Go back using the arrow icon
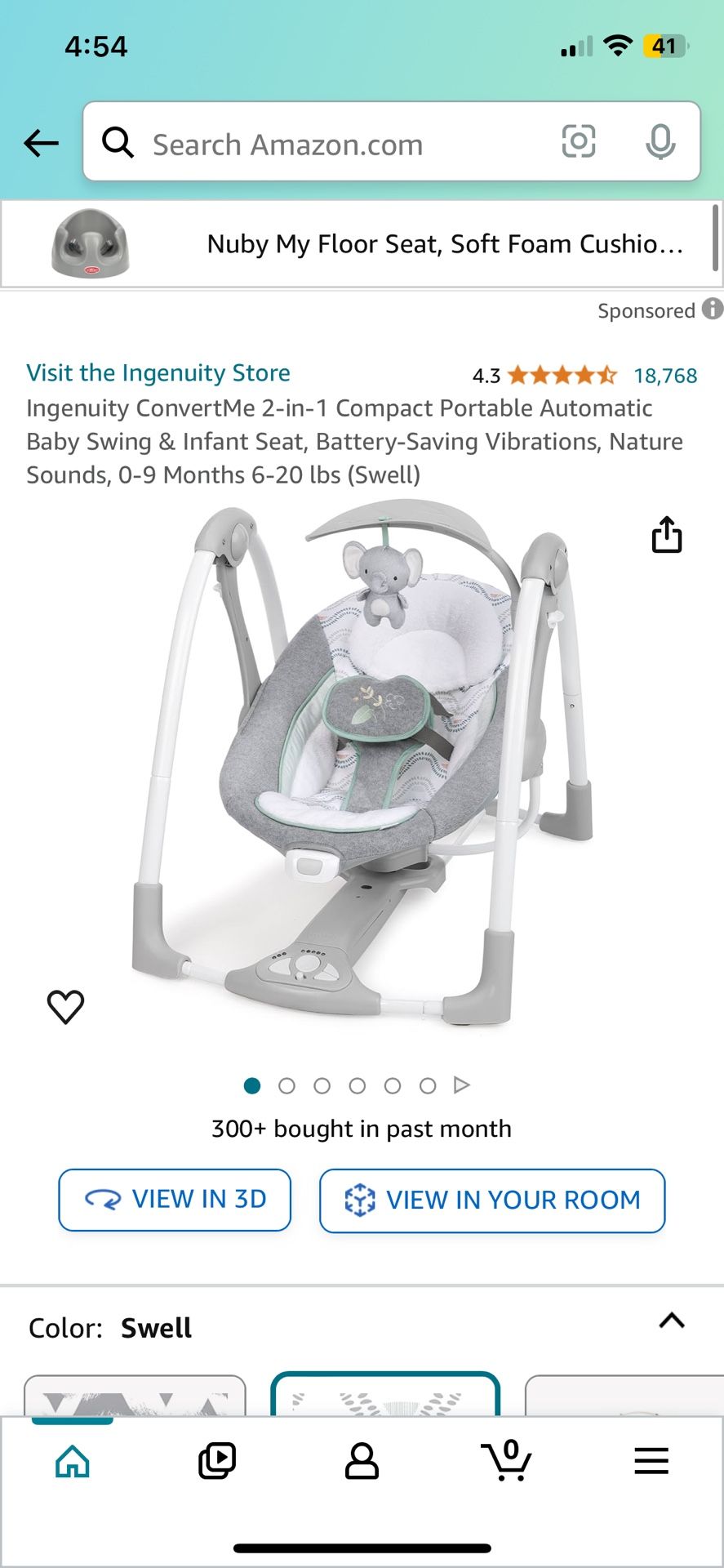The image size is (724, 1568). coord(41,144)
